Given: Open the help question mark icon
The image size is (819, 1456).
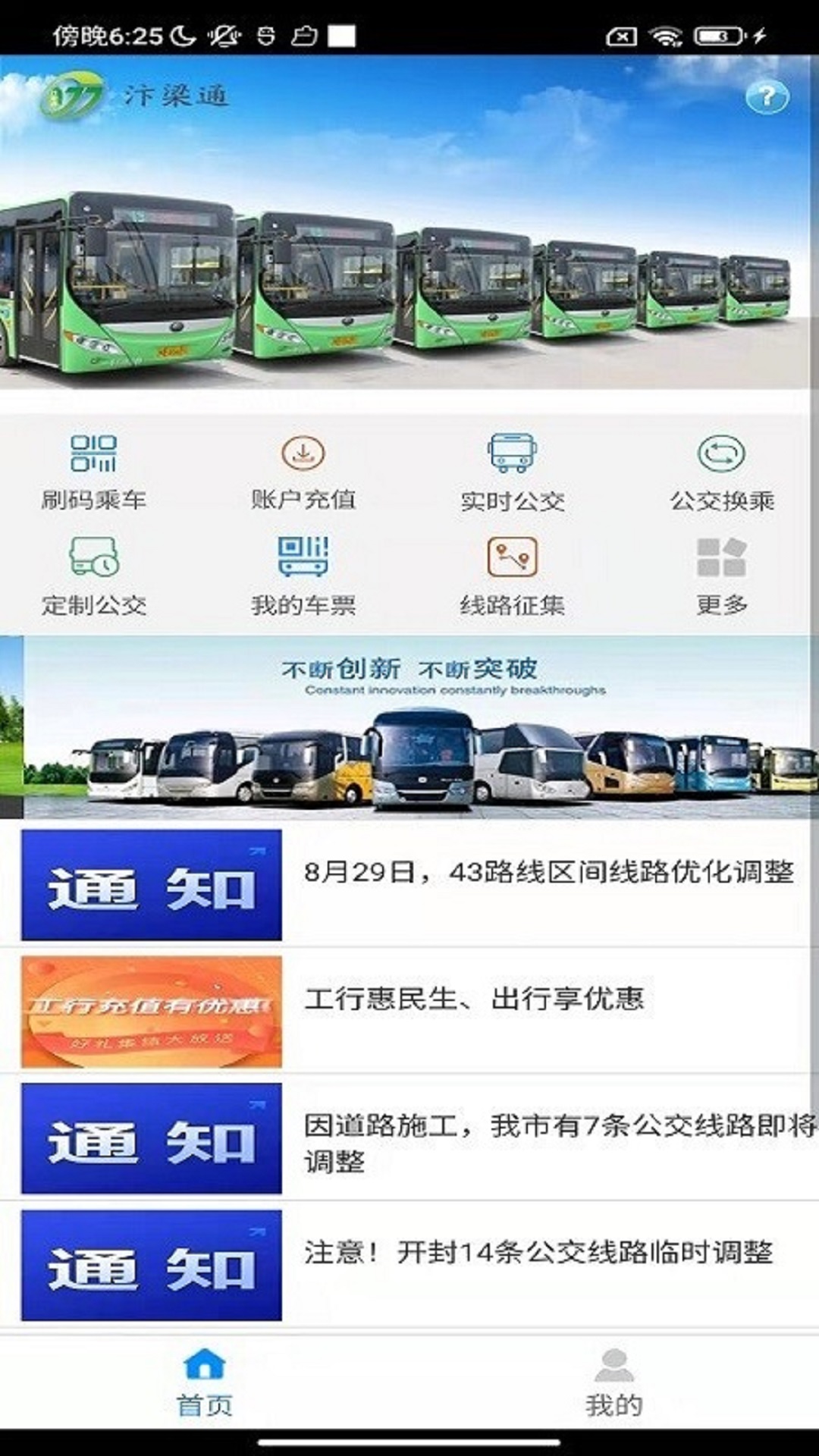Looking at the screenshot, I should tap(767, 97).
